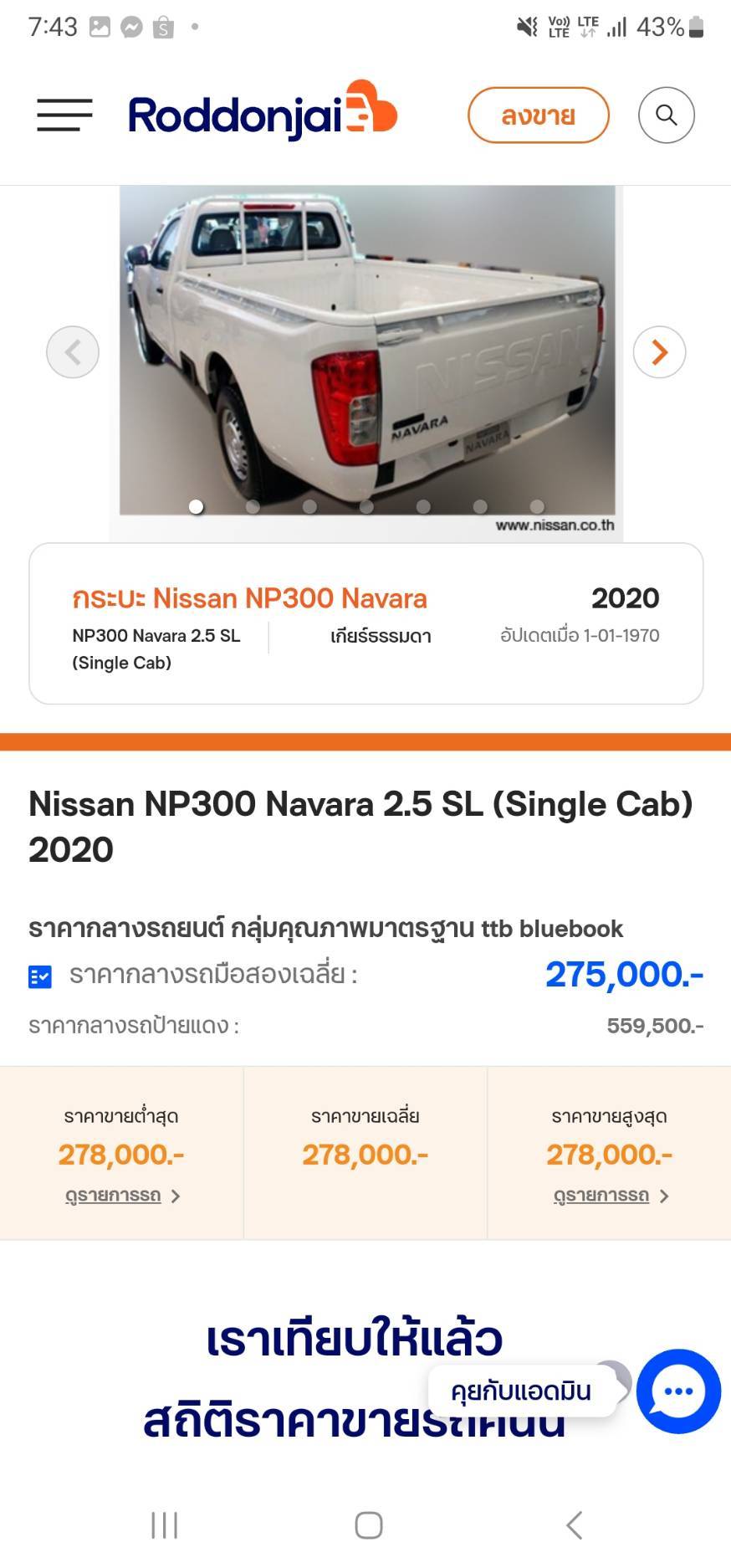
Task: Open the search magnifier icon
Action: 666,115
